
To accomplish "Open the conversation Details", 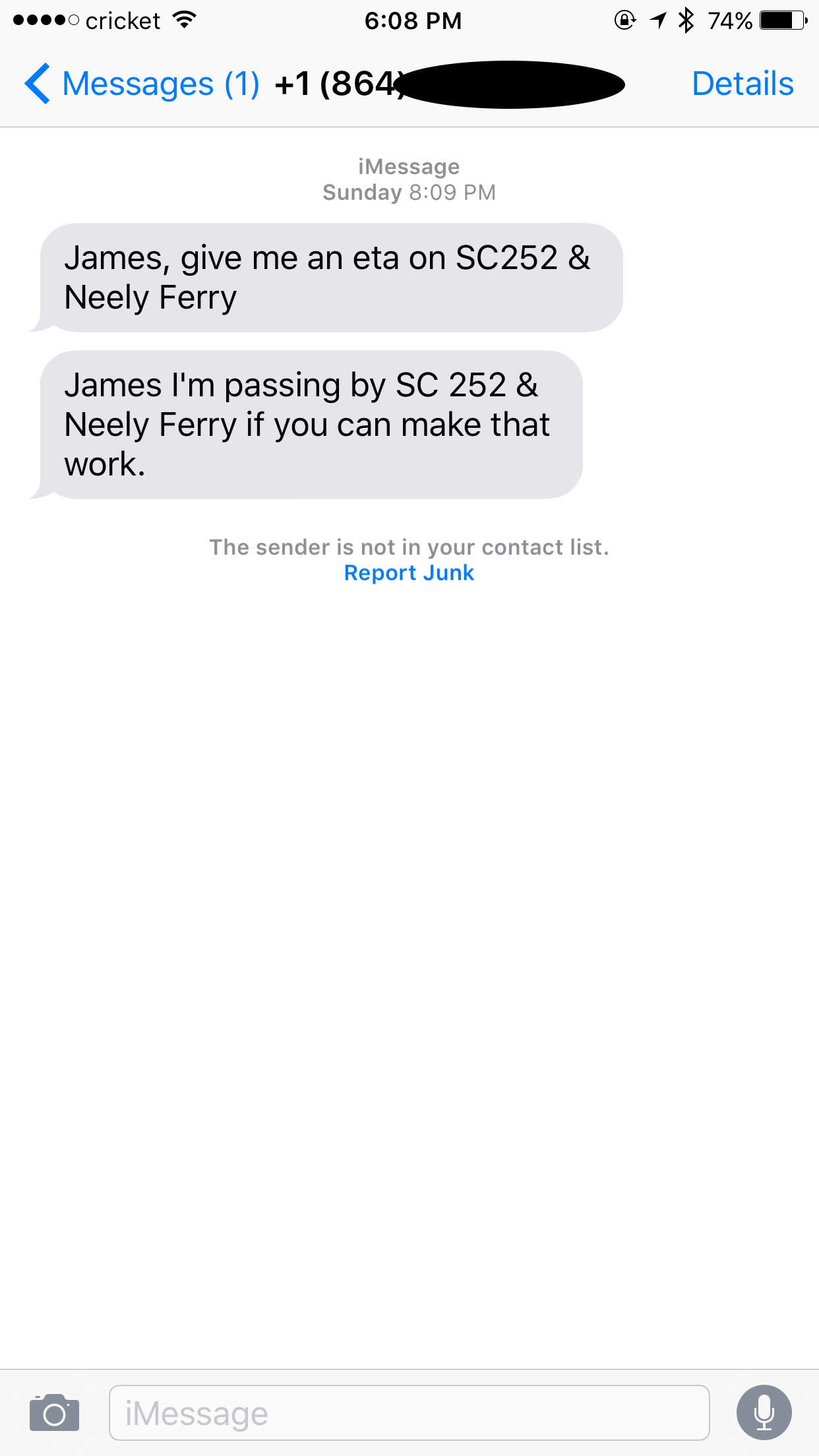I will tap(742, 84).
